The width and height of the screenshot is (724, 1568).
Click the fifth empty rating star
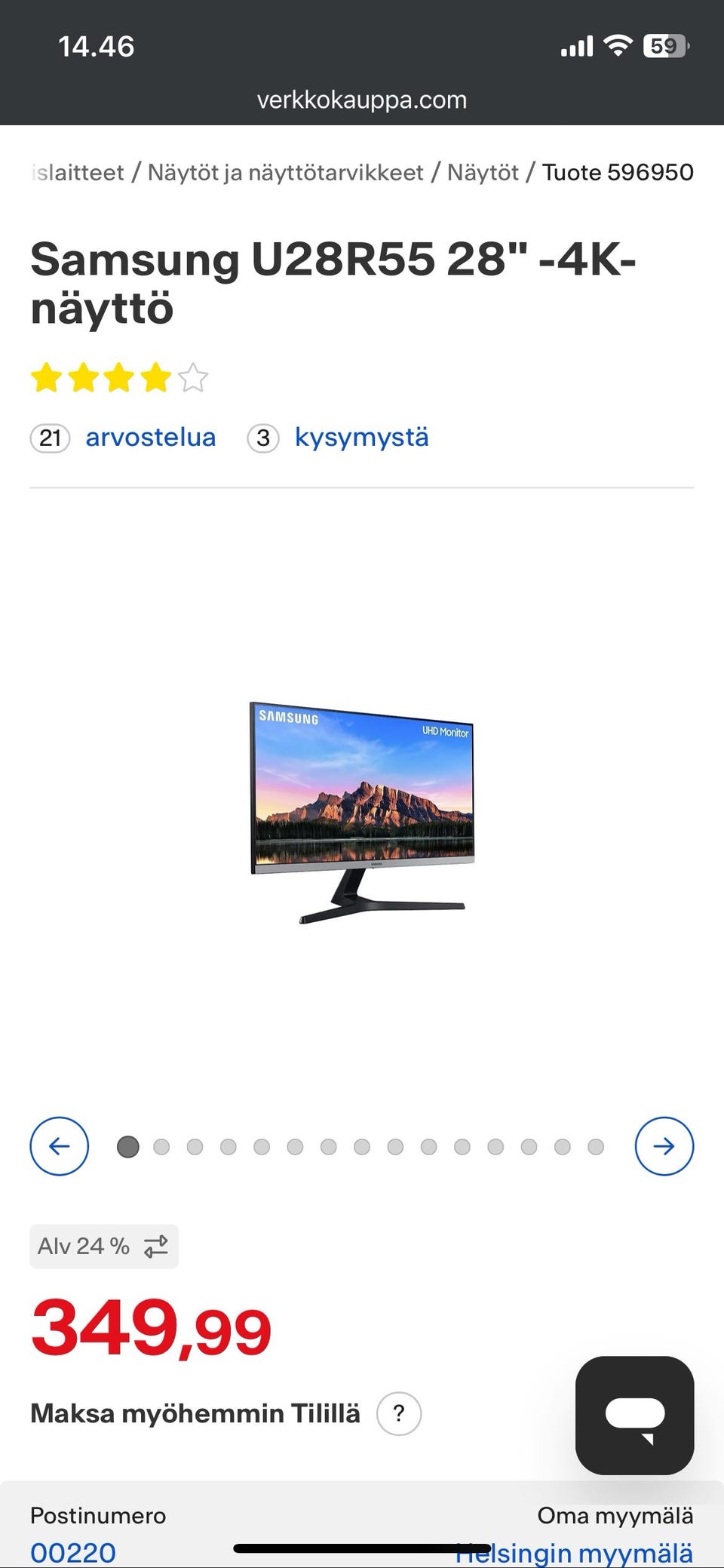pyautogui.click(x=193, y=378)
